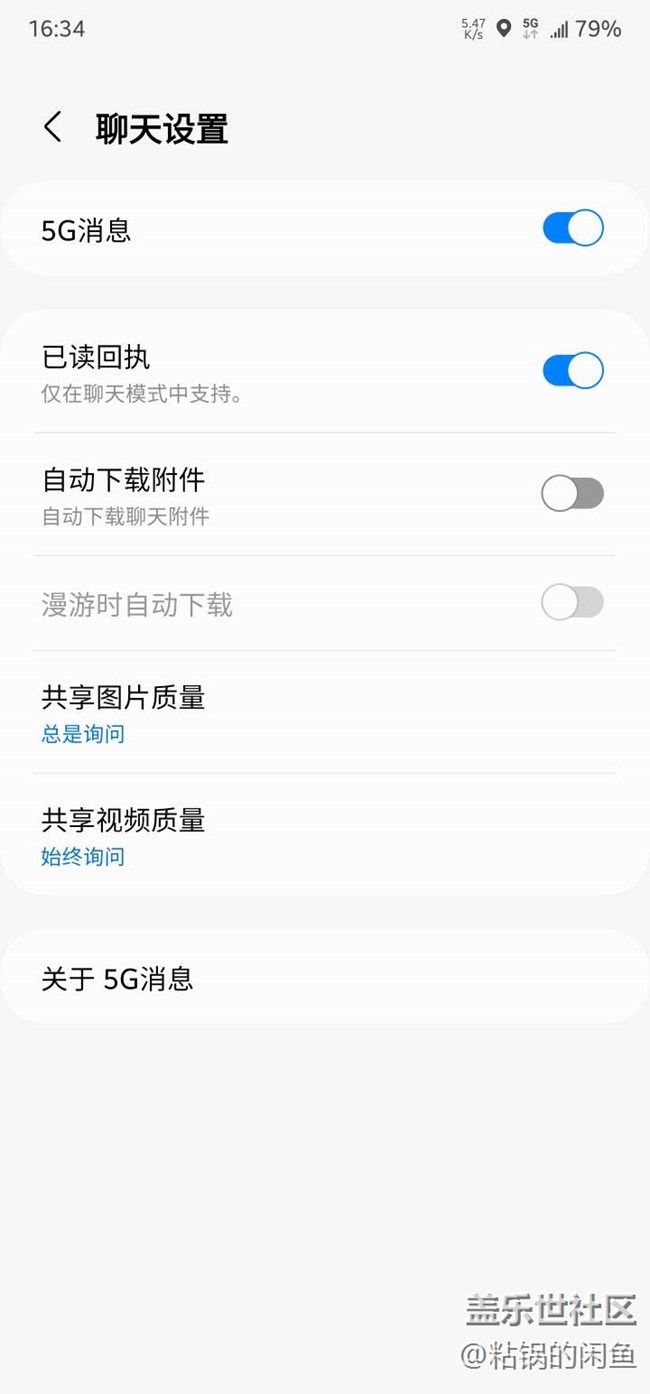Turn off the 5G消息 switch
This screenshot has height=1394, width=650.
573,228
